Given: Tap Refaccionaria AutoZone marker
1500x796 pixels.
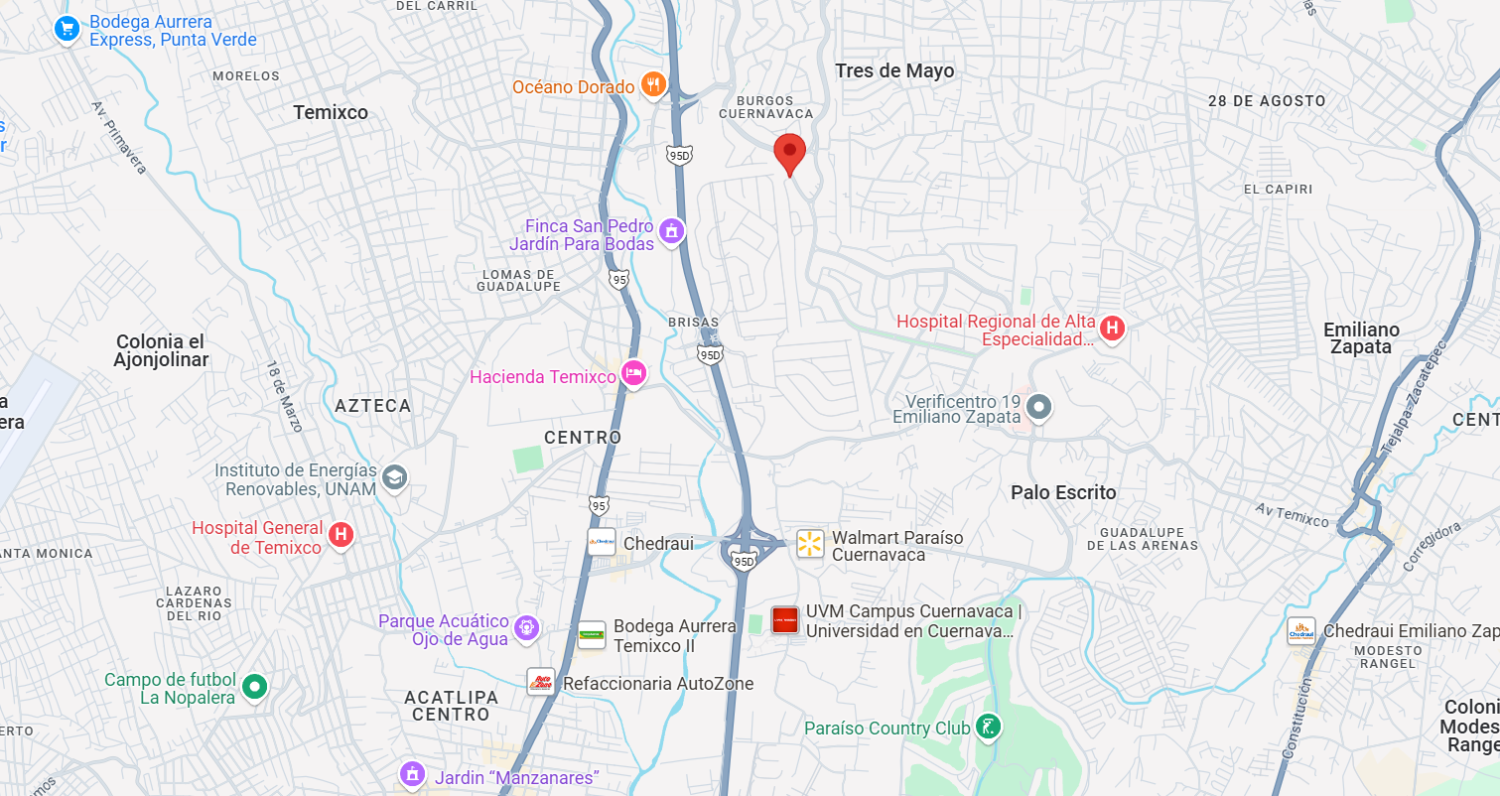Looking at the screenshot, I should tap(541, 682).
